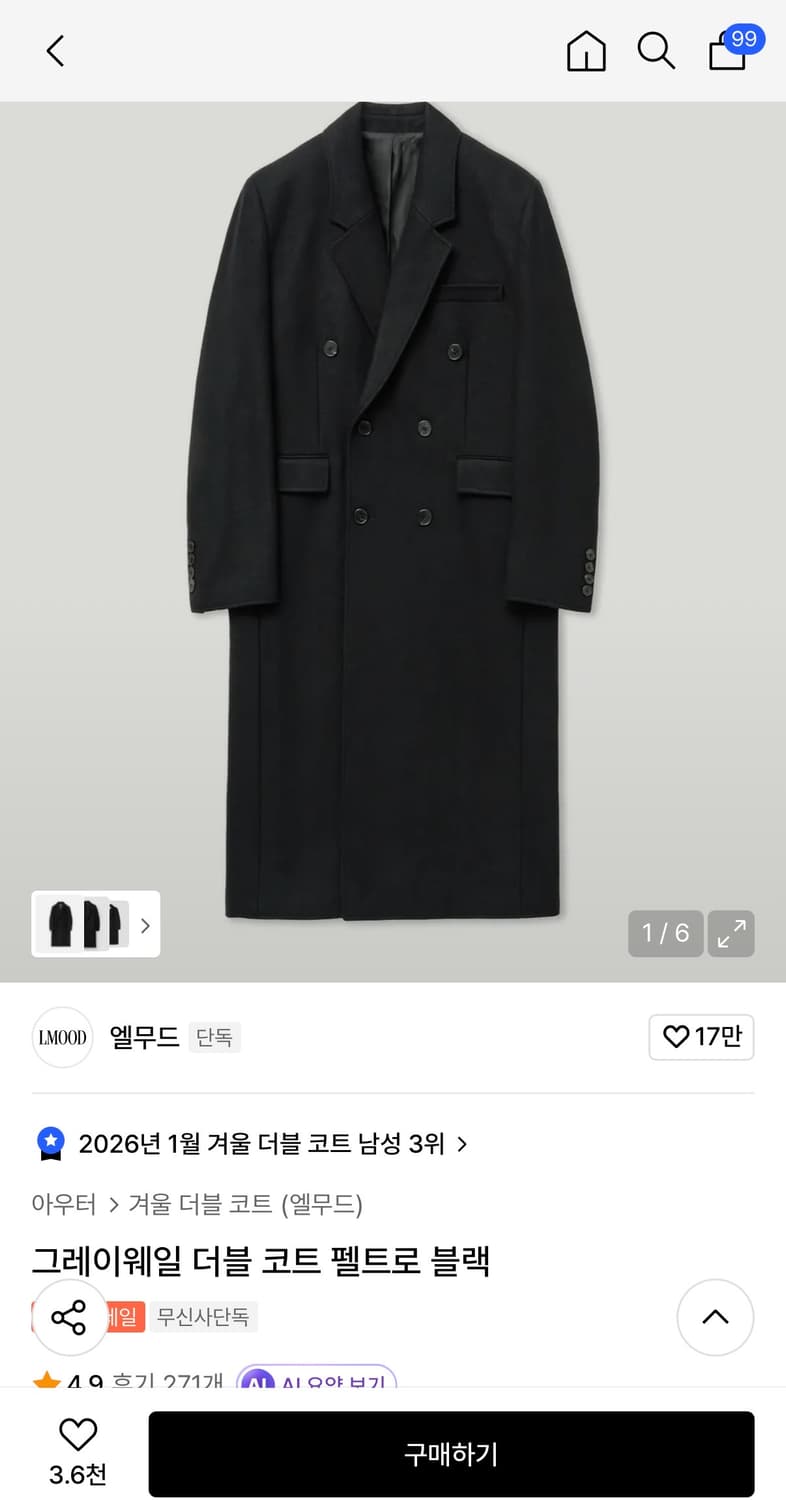Viewport: 786px width, 1500px height.
Task: Click the LMOOD brand logo
Action: pos(62,1038)
